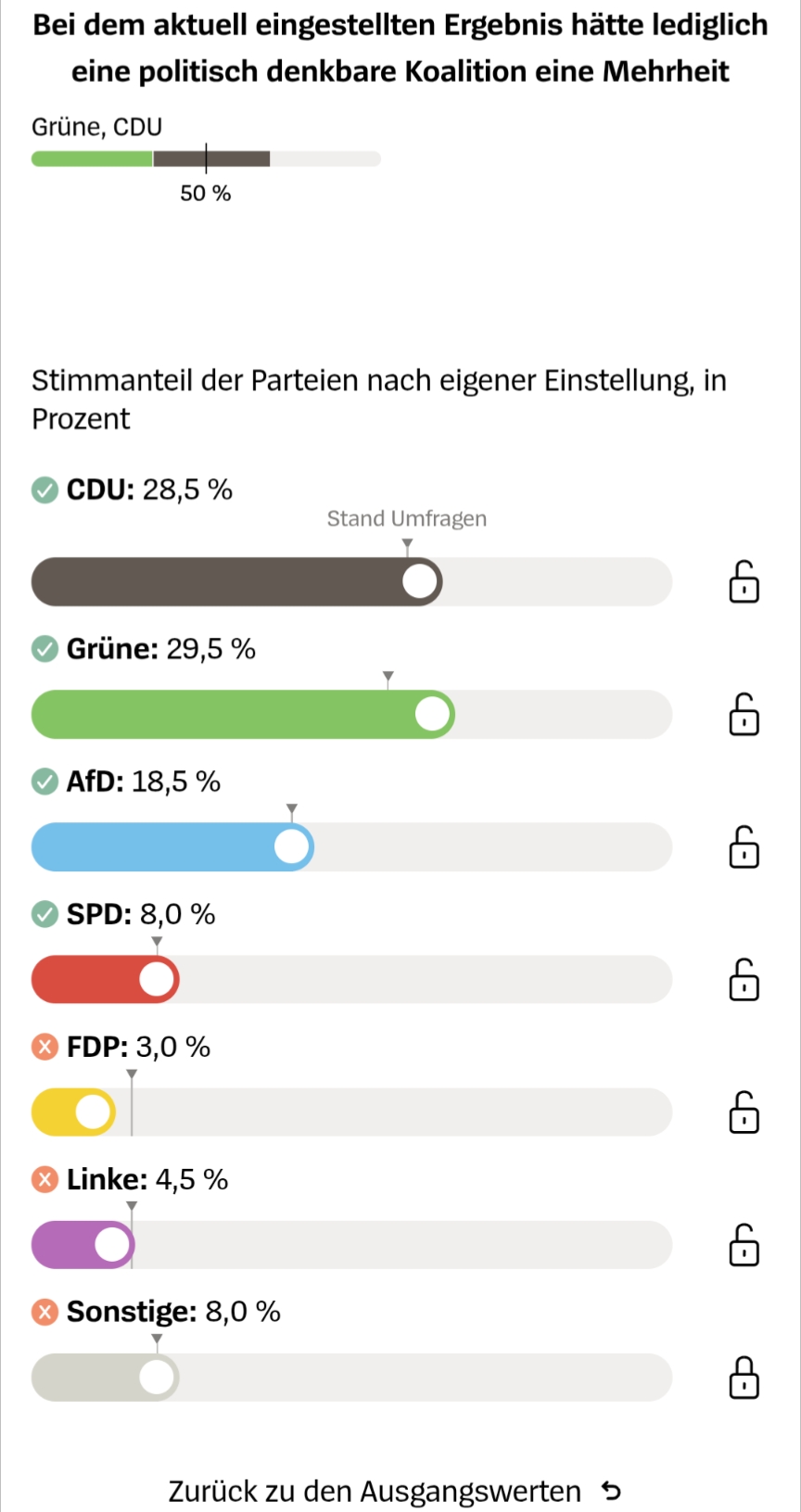This screenshot has height=1512, width=801.
Task: Lock the CDU value
Action: 744,583
